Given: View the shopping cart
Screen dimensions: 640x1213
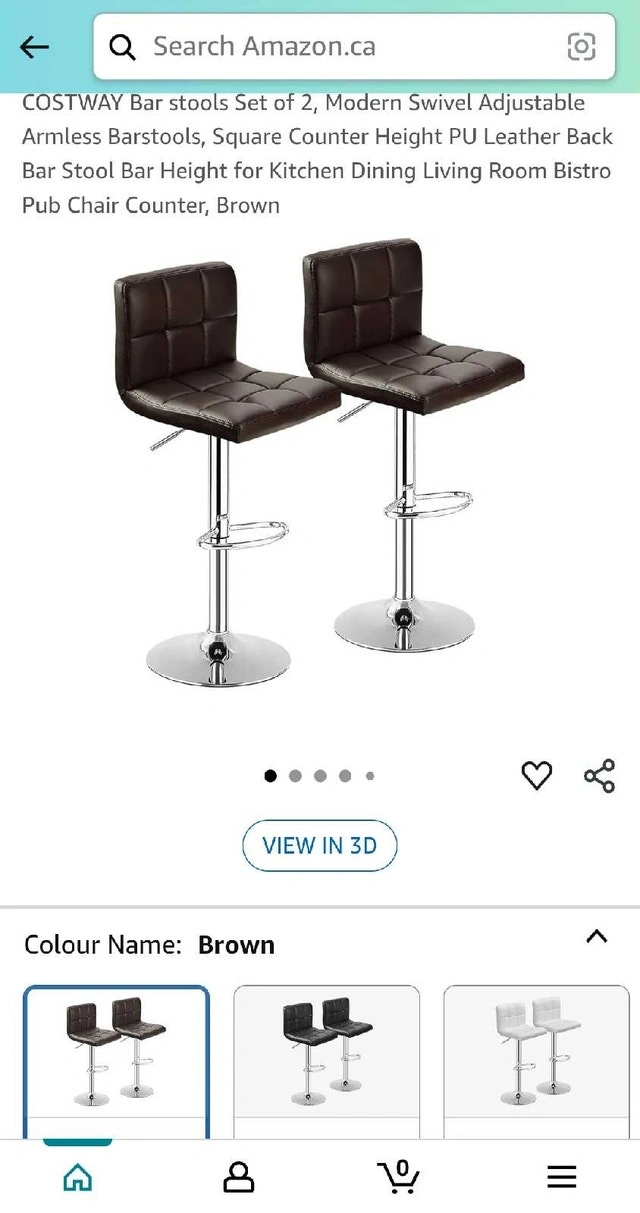Looking at the screenshot, I should click(399, 1177).
